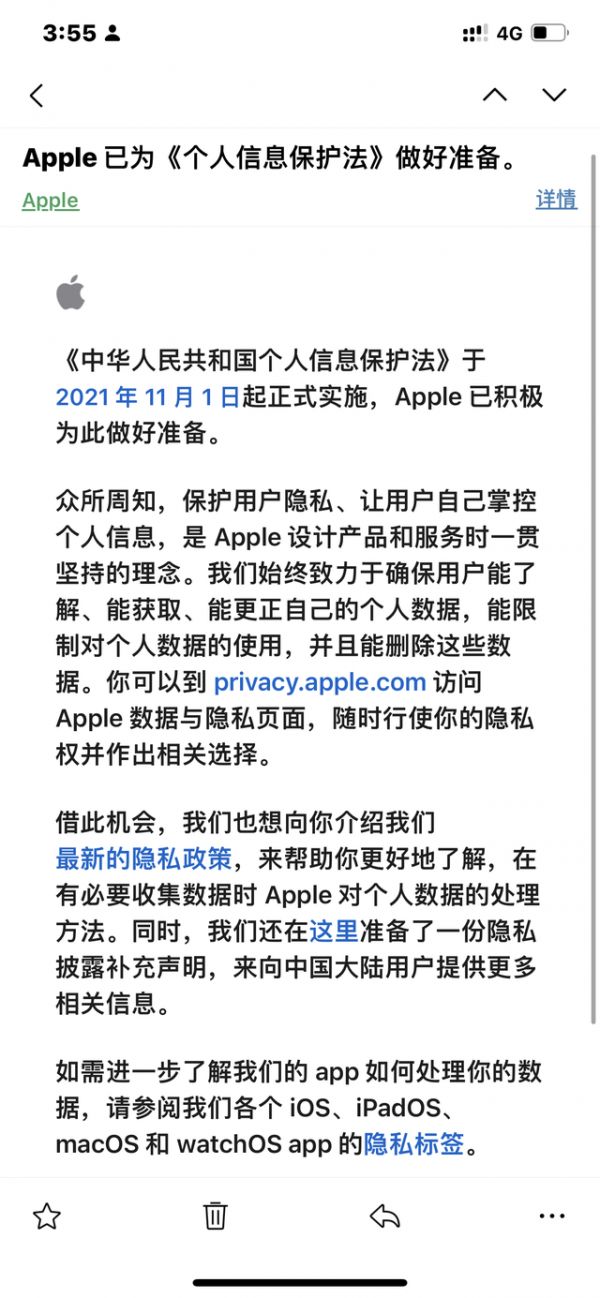Delete this email with the trash icon
Viewport: 600px width, 1298px height.
pyautogui.click(x=215, y=1216)
